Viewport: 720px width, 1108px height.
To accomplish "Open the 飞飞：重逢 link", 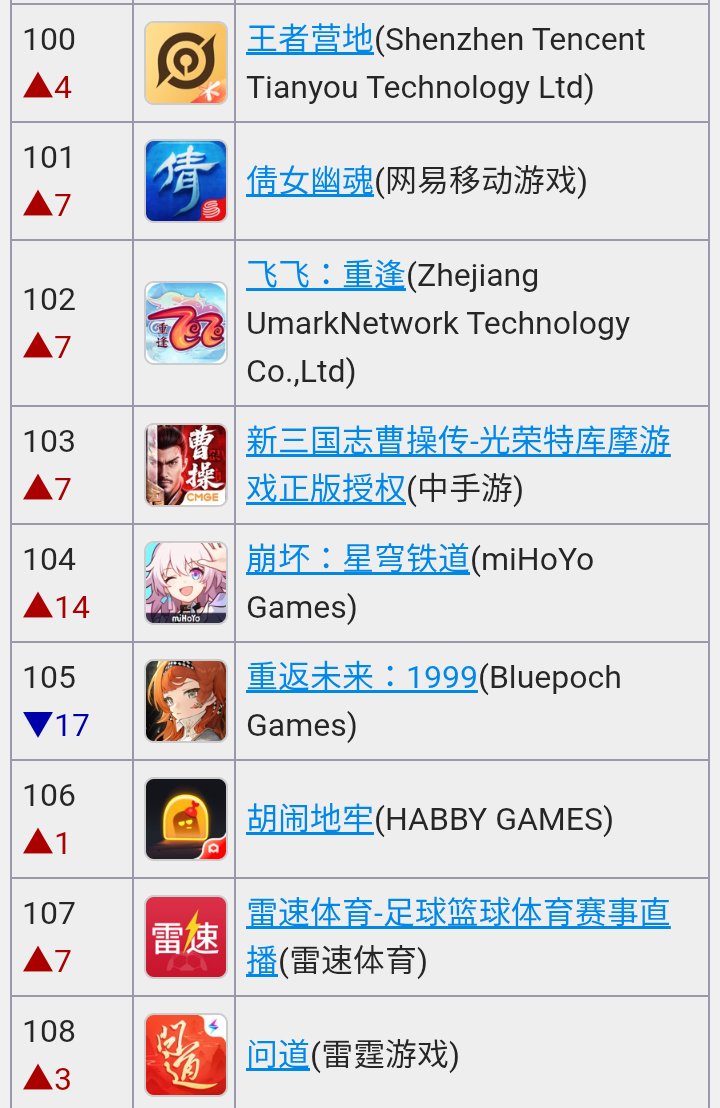I will (x=325, y=275).
